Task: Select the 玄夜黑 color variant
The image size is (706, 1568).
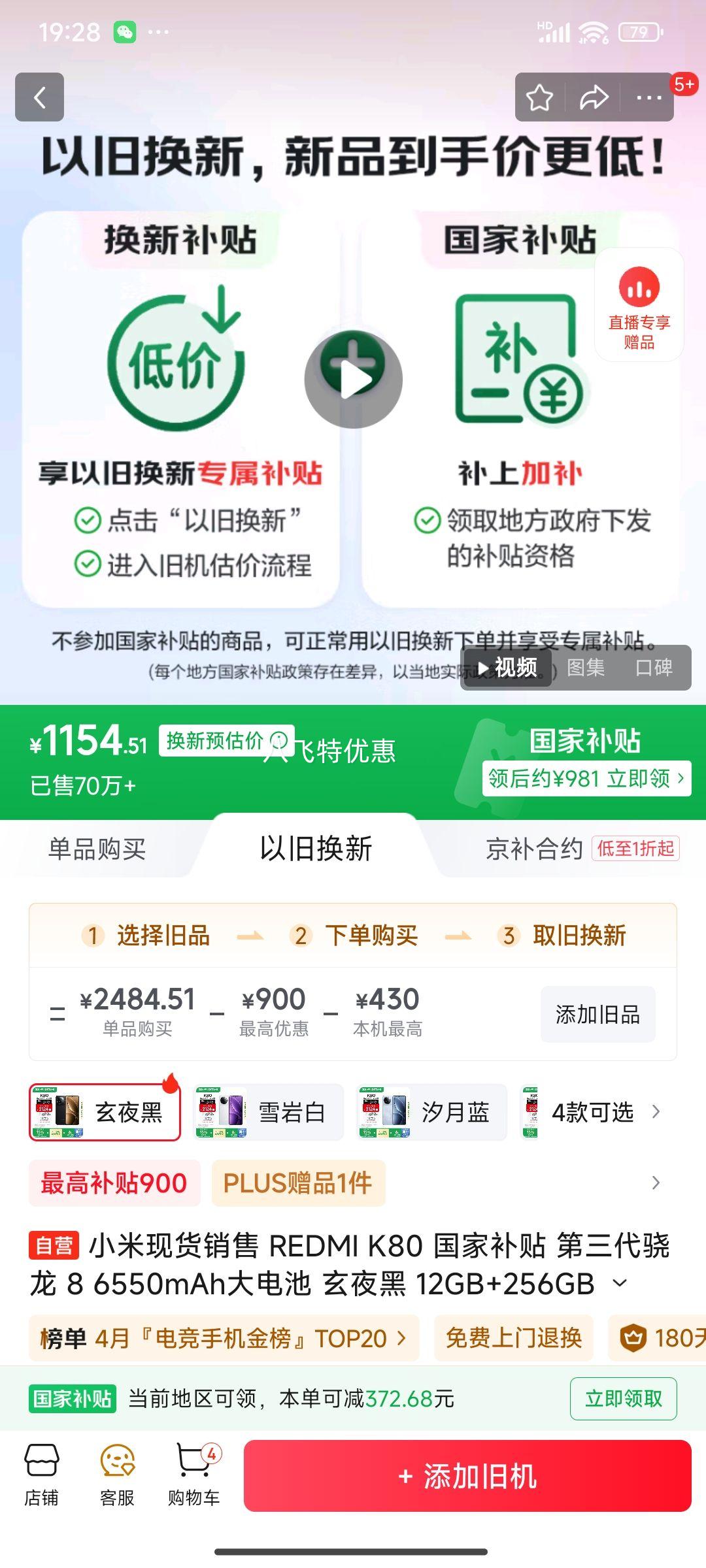Action: pyautogui.click(x=105, y=1112)
